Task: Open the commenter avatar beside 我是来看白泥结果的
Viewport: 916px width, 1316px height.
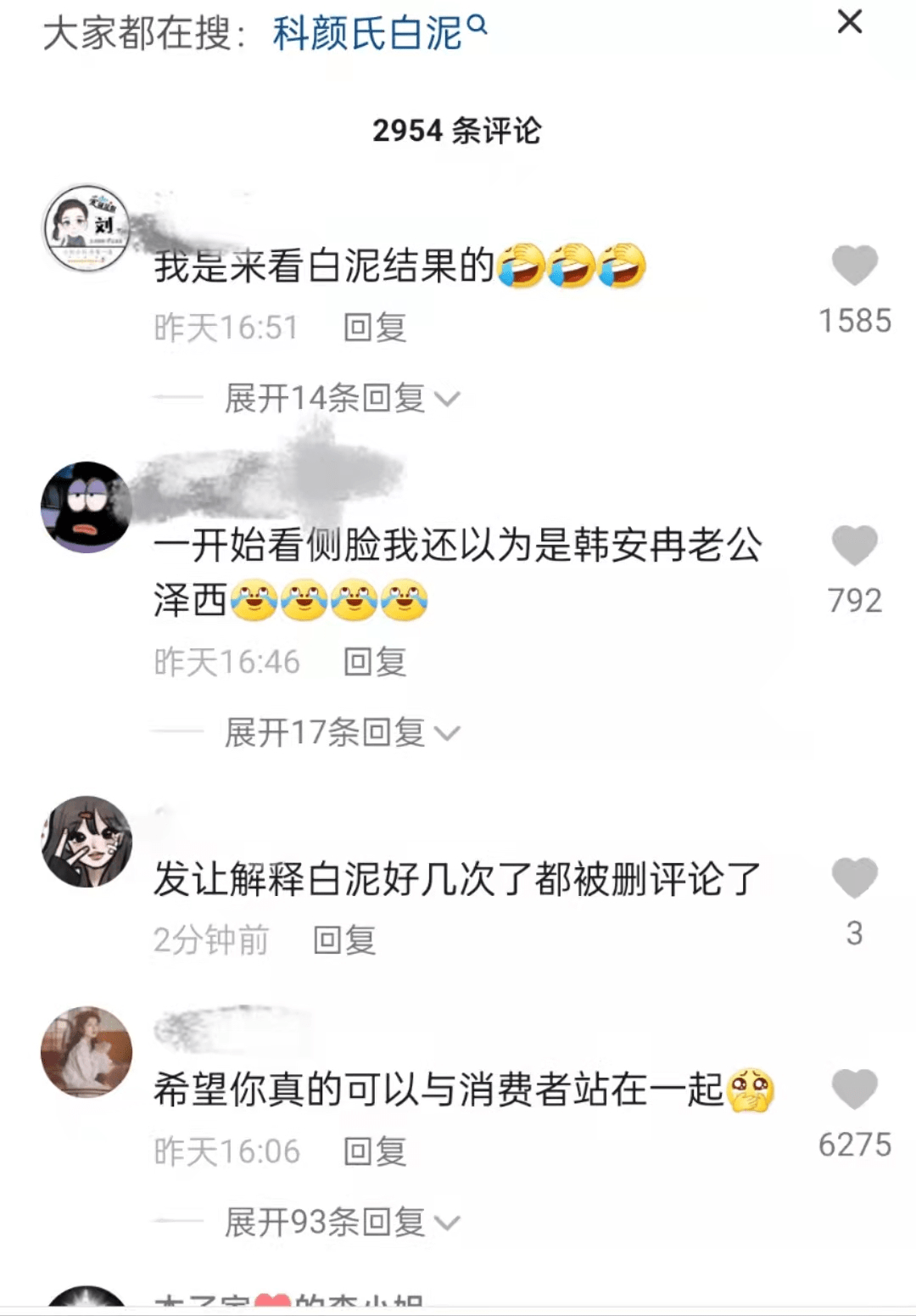Action: click(x=87, y=228)
